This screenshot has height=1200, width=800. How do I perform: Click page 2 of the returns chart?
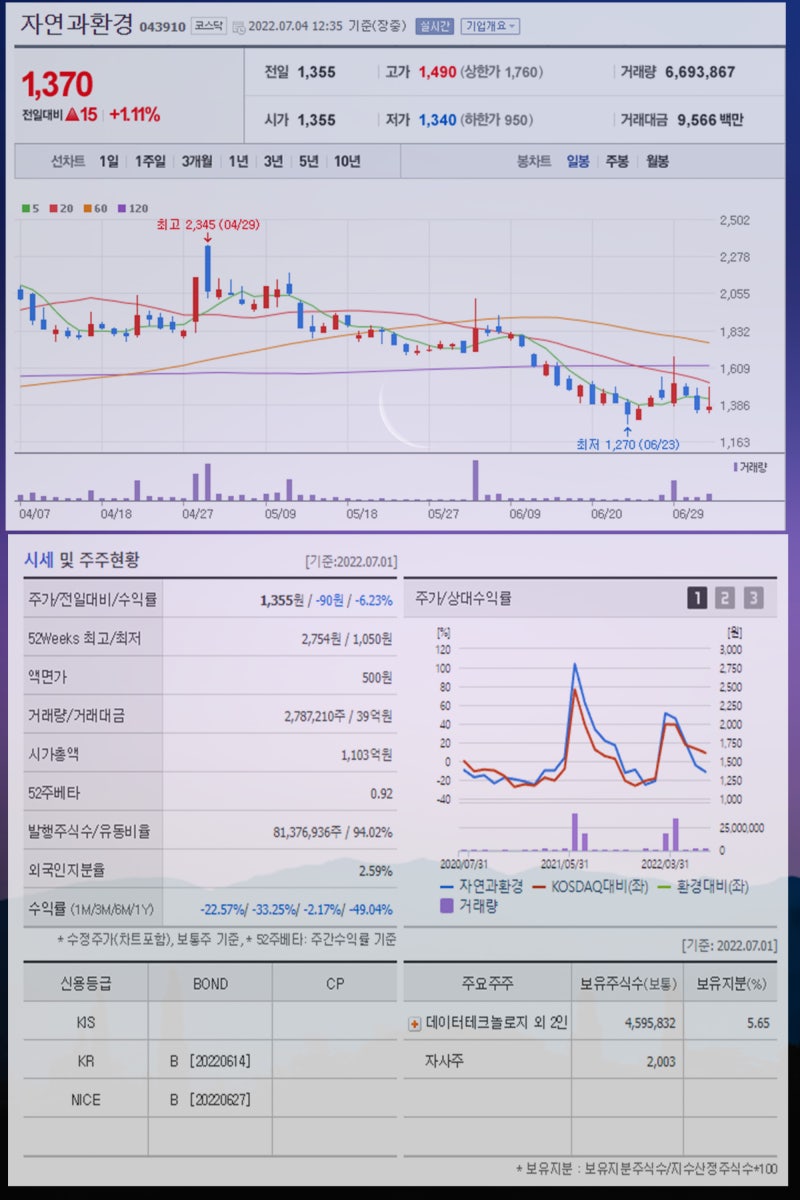[725, 597]
